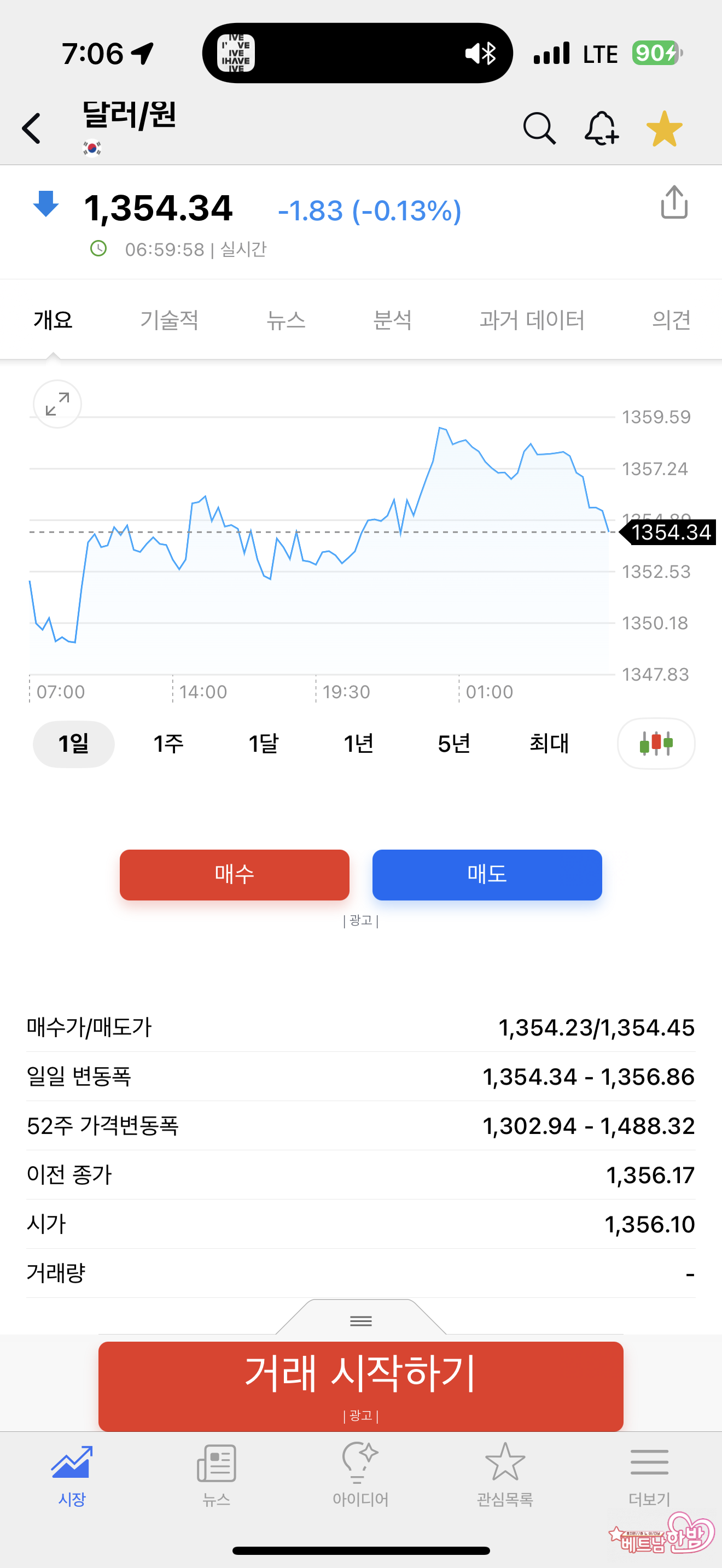
Task: Switch to the 의견 tab
Action: 671,320
